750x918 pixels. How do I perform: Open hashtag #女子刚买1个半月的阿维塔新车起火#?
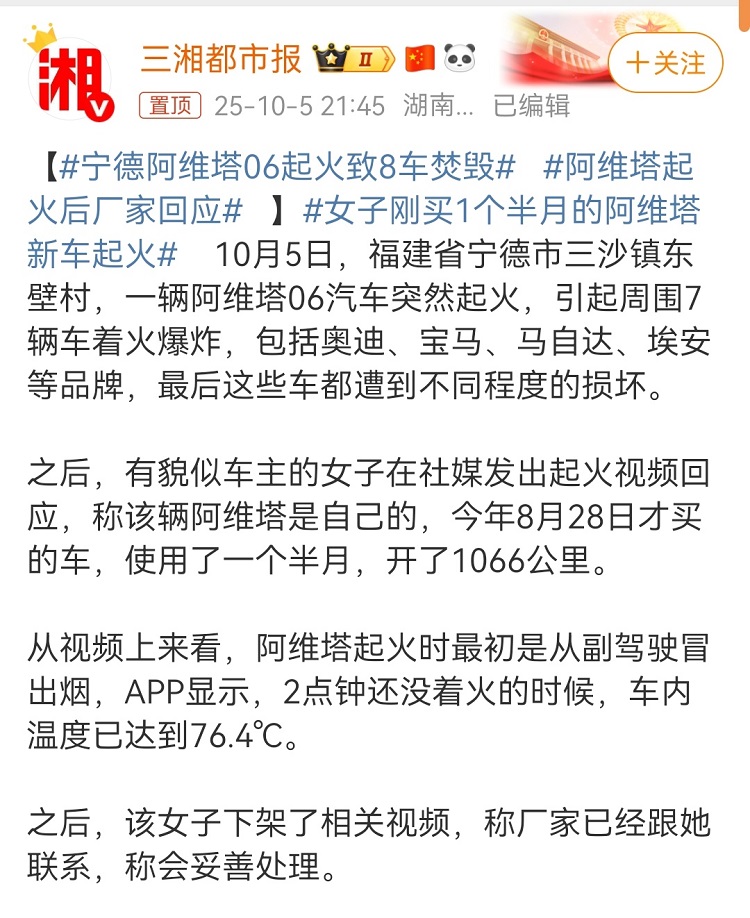click(500, 209)
